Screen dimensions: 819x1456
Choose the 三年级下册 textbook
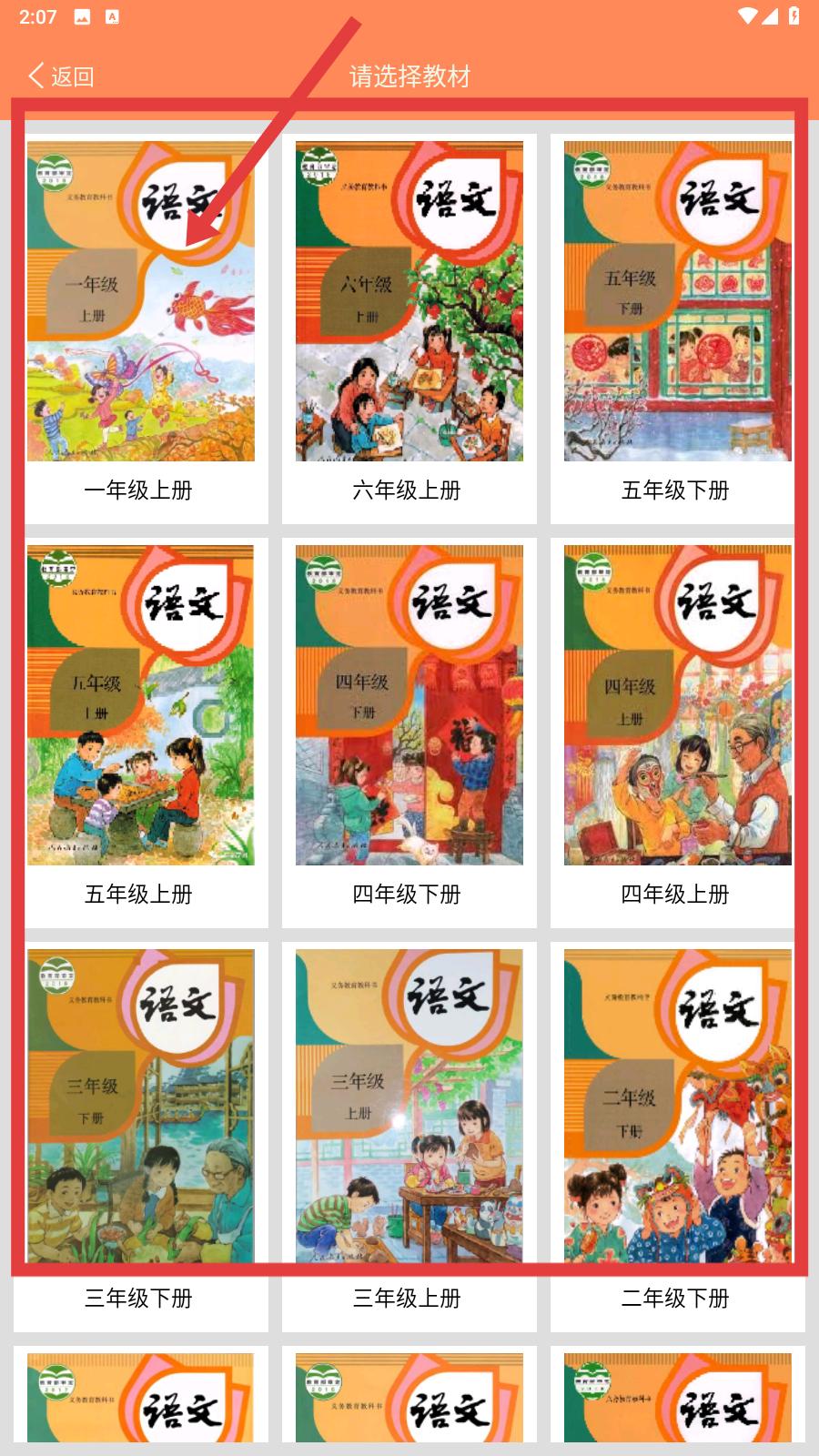[x=141, y=1137]
